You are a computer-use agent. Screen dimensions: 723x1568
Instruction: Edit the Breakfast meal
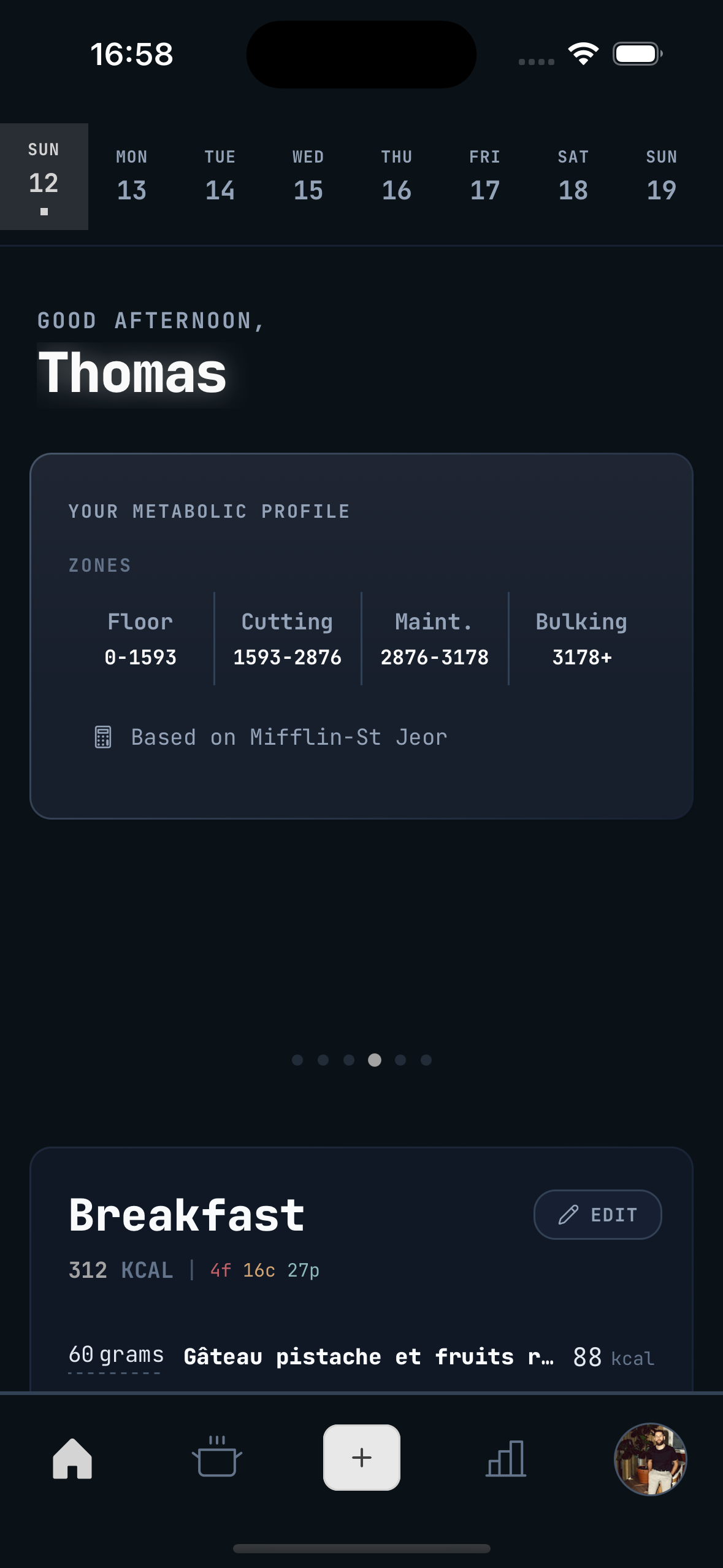597,1215
